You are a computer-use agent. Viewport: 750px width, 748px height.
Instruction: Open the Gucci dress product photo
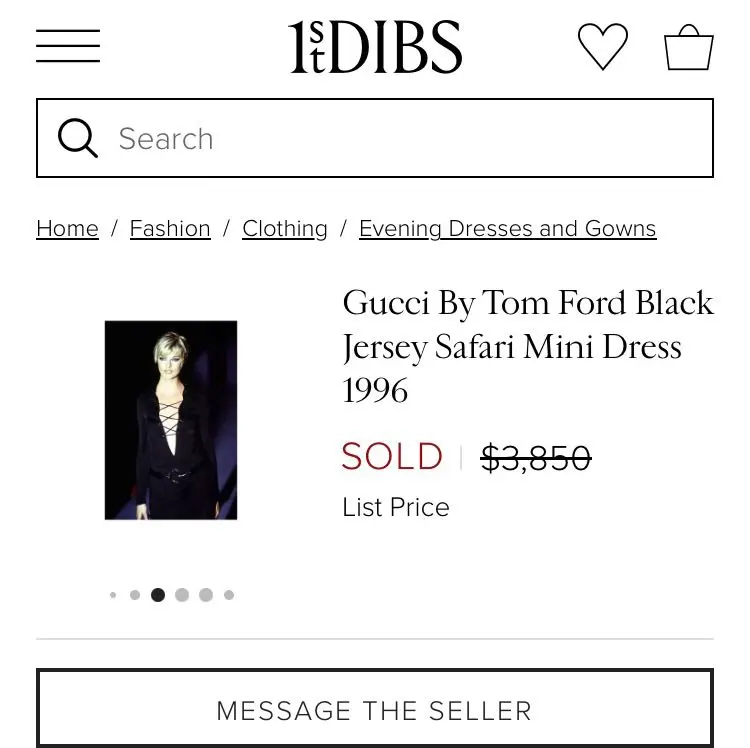click(171, 420)
